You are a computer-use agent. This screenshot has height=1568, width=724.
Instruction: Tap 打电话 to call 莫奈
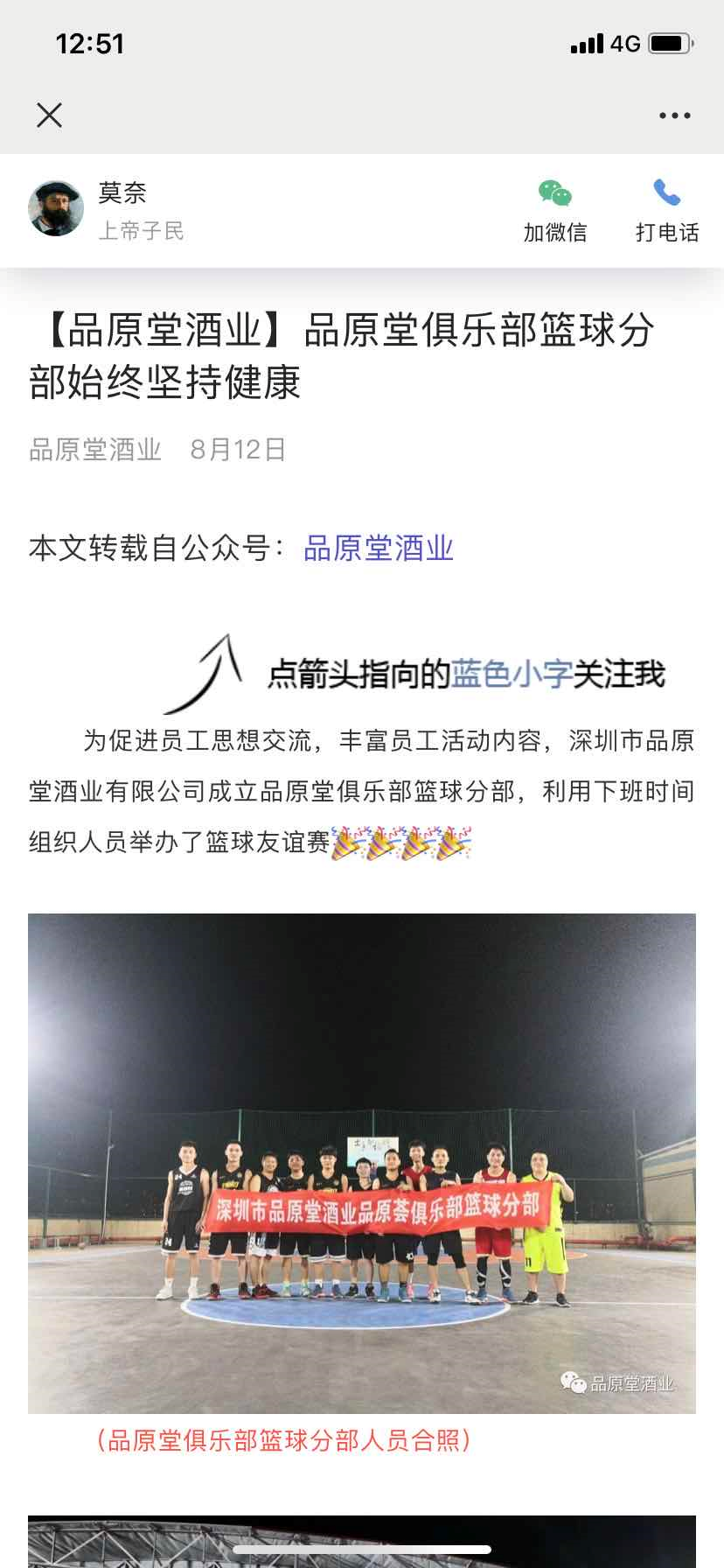point(666,211)
